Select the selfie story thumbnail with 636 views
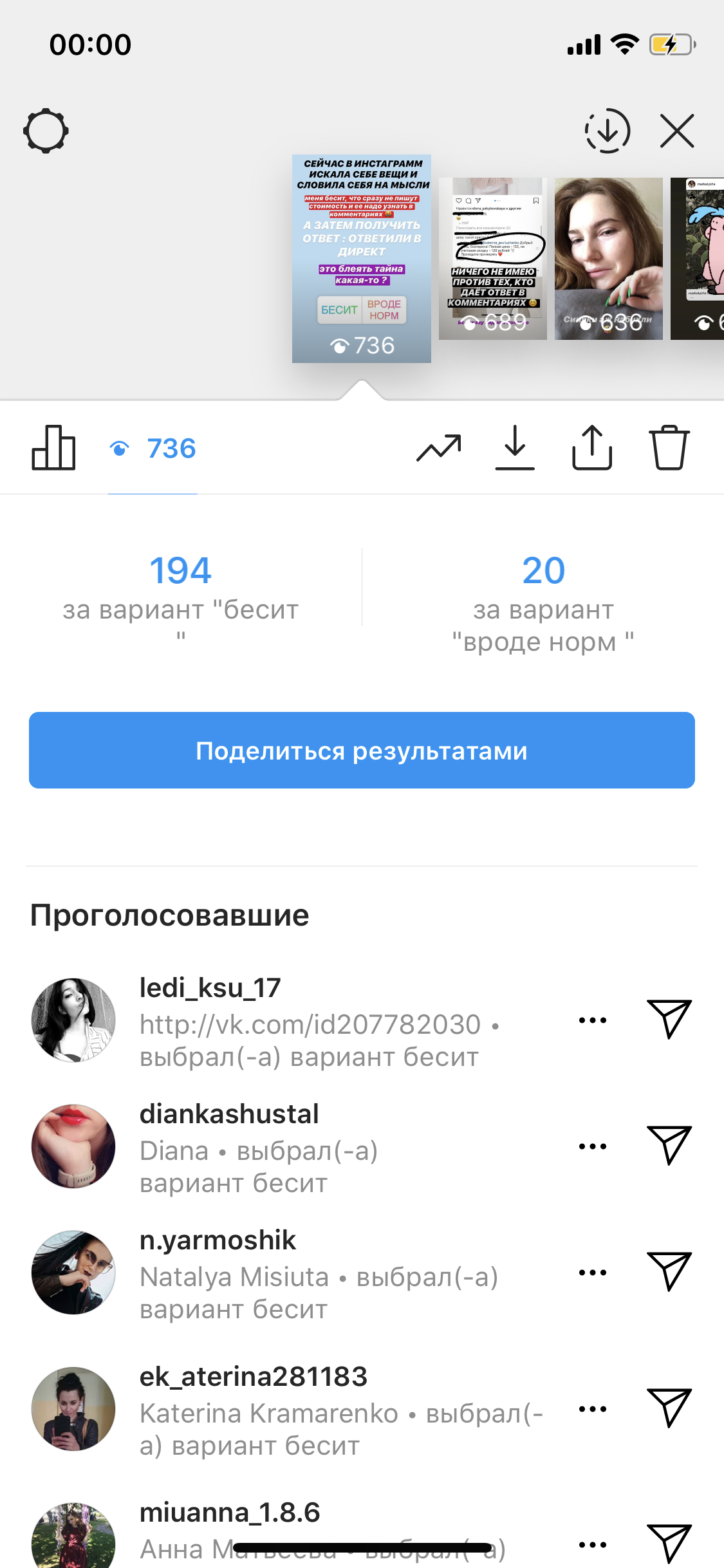Screen dimensions: 724x1568 (x=609, y=259)
